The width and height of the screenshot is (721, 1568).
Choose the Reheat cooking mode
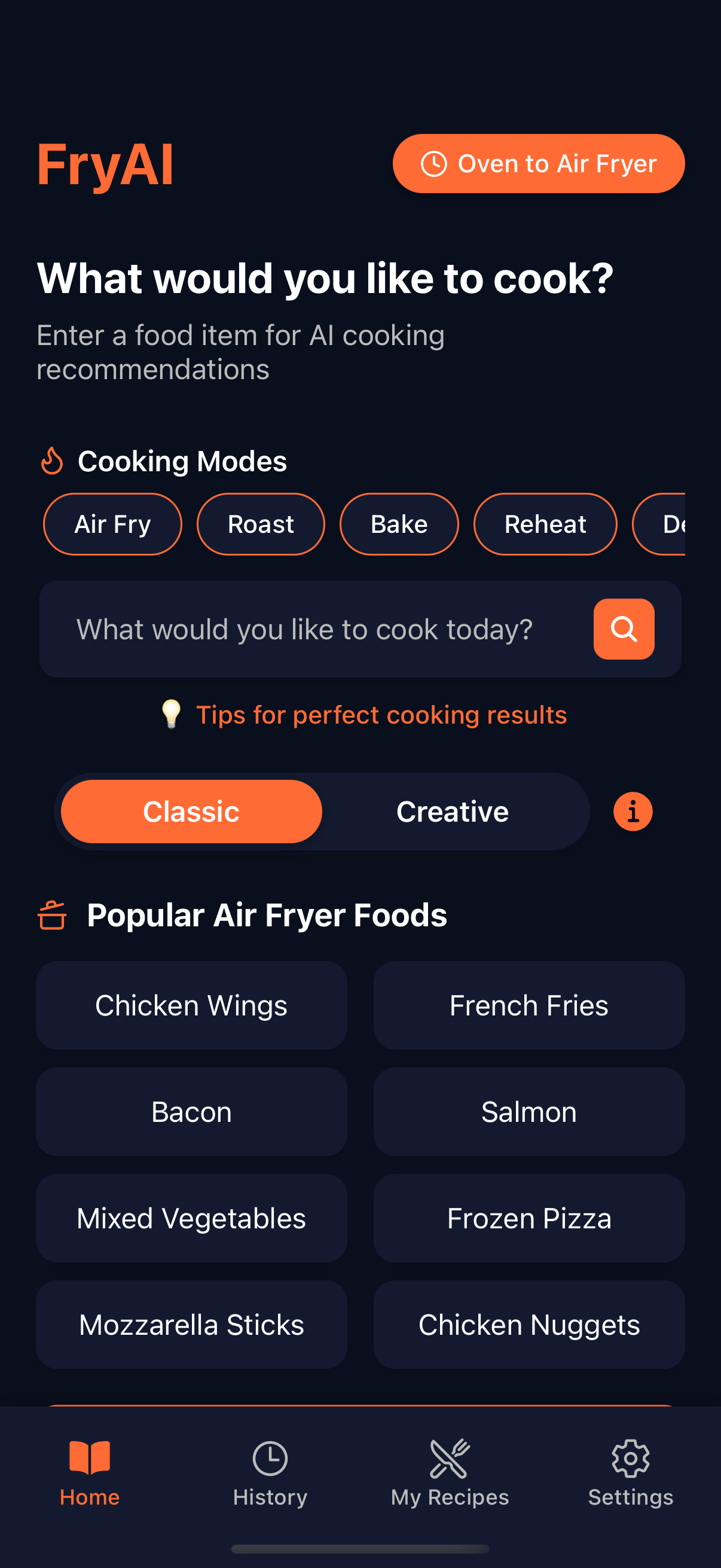coord(545,524)
